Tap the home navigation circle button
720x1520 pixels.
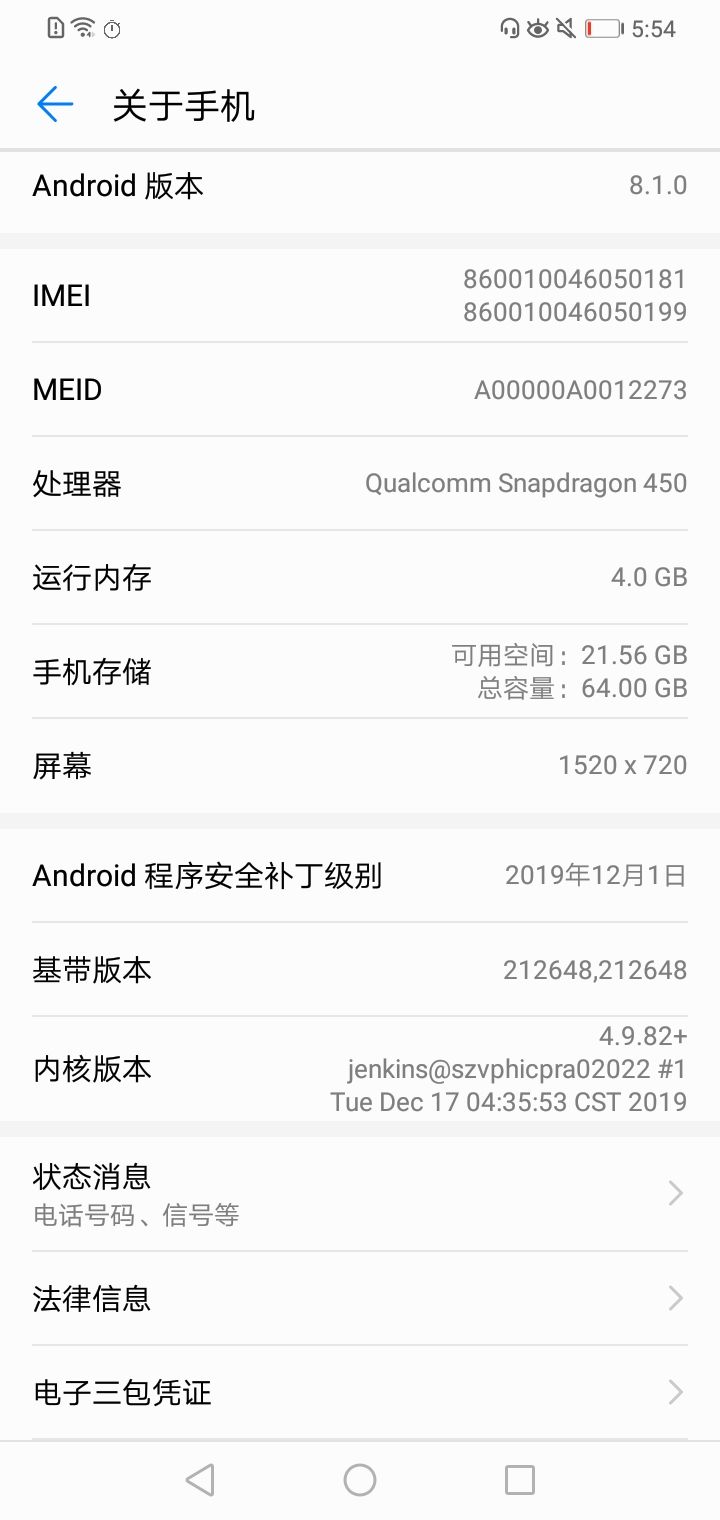tap(360, 1479)
